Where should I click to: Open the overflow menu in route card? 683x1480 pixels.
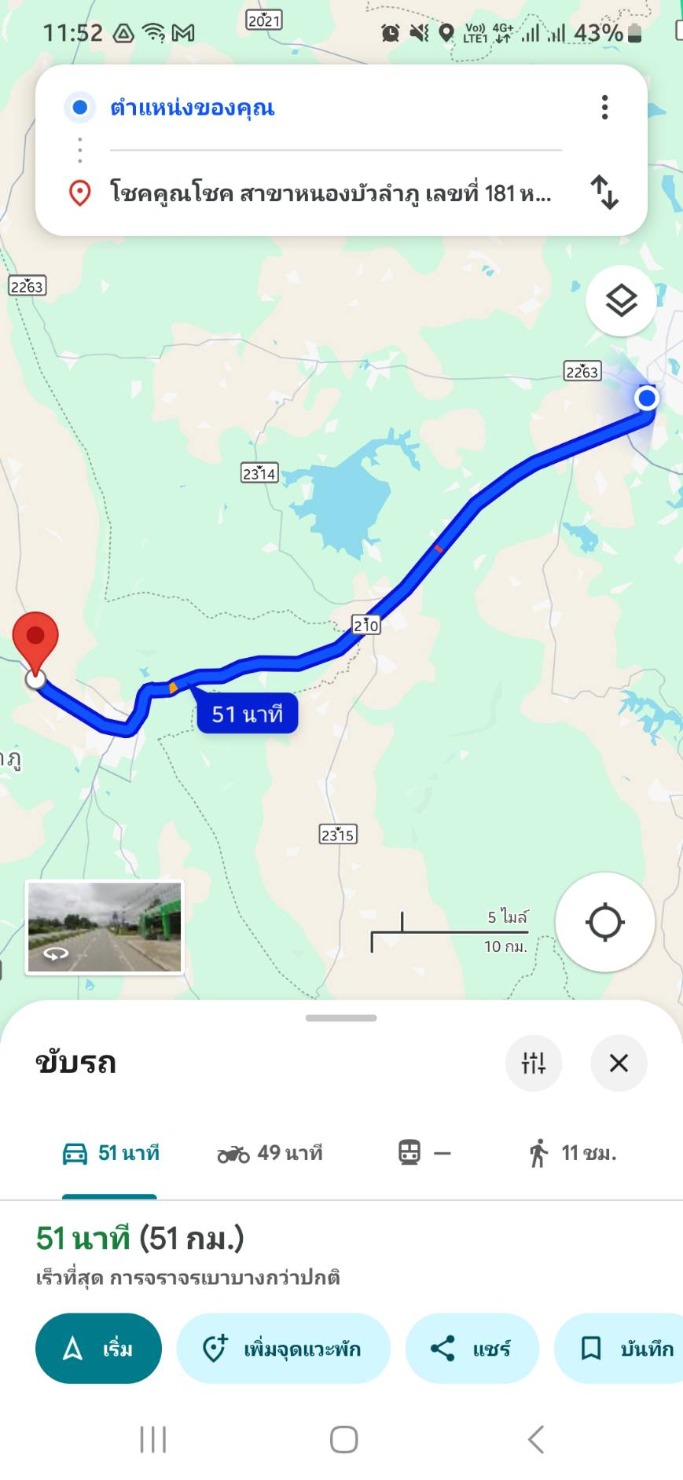[x=604, y=107]
